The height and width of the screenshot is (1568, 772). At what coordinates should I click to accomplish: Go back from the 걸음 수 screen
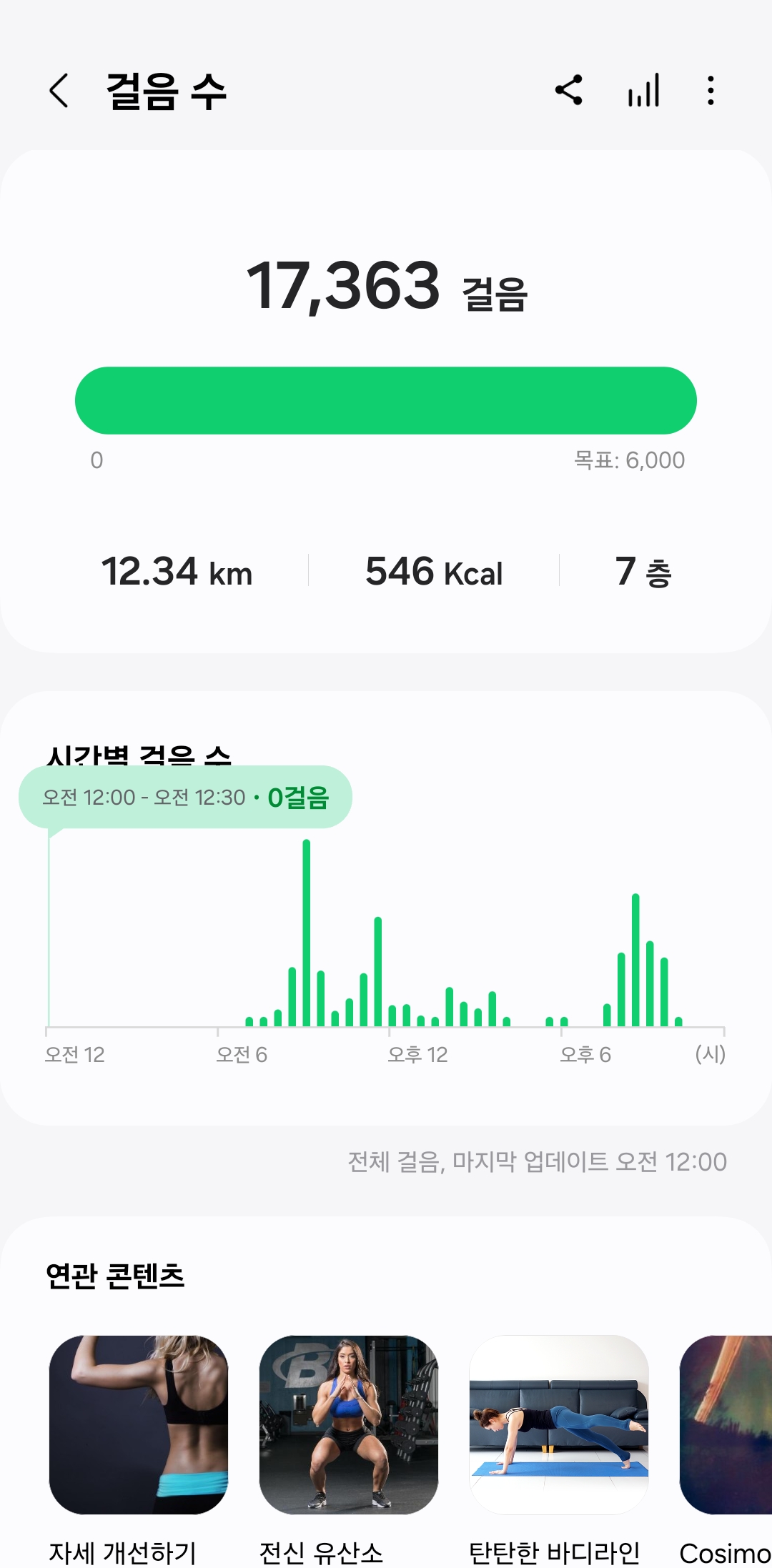pos(59,91)
